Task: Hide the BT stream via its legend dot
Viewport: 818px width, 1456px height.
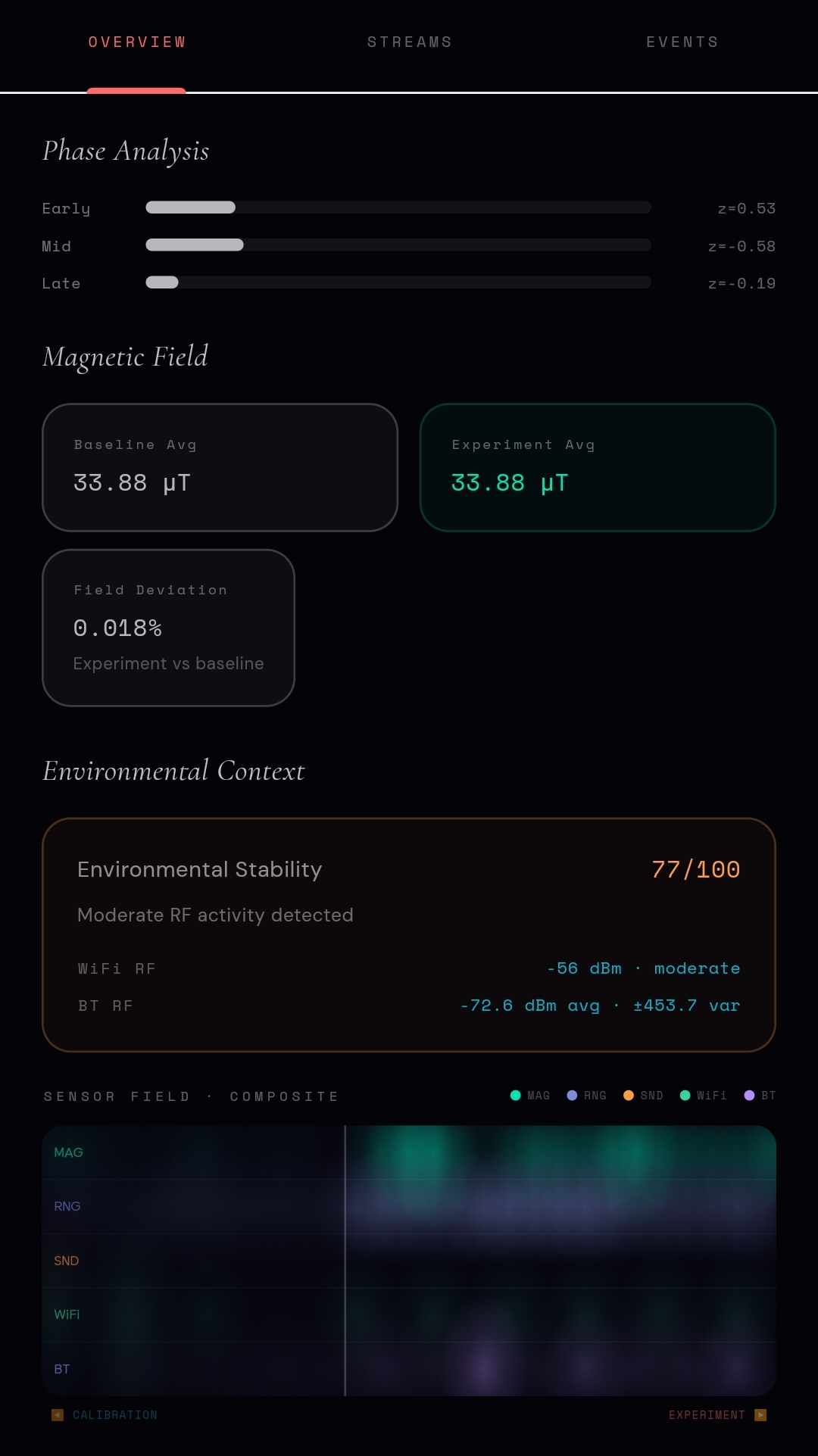Action: 749,1095
